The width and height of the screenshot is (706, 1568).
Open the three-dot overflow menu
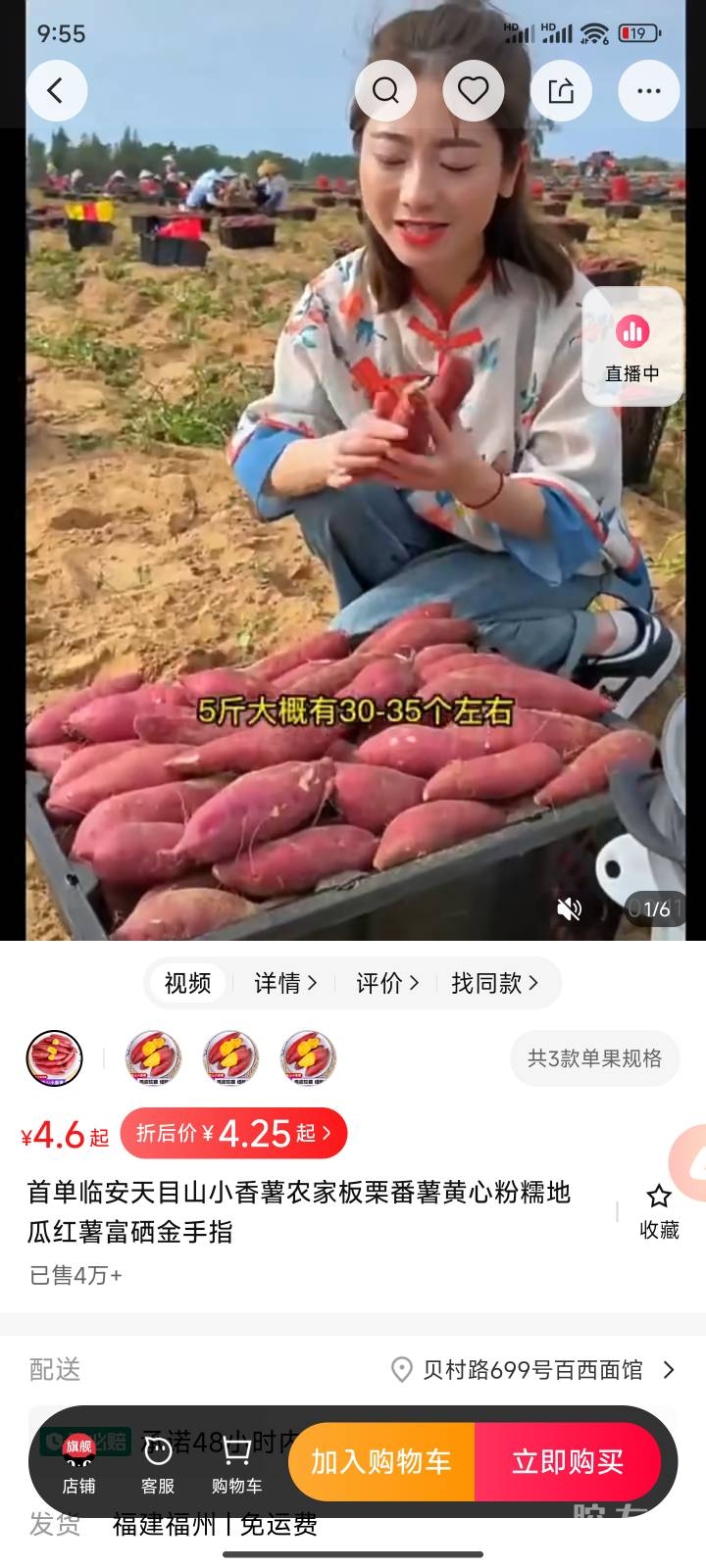pos(648,91)
